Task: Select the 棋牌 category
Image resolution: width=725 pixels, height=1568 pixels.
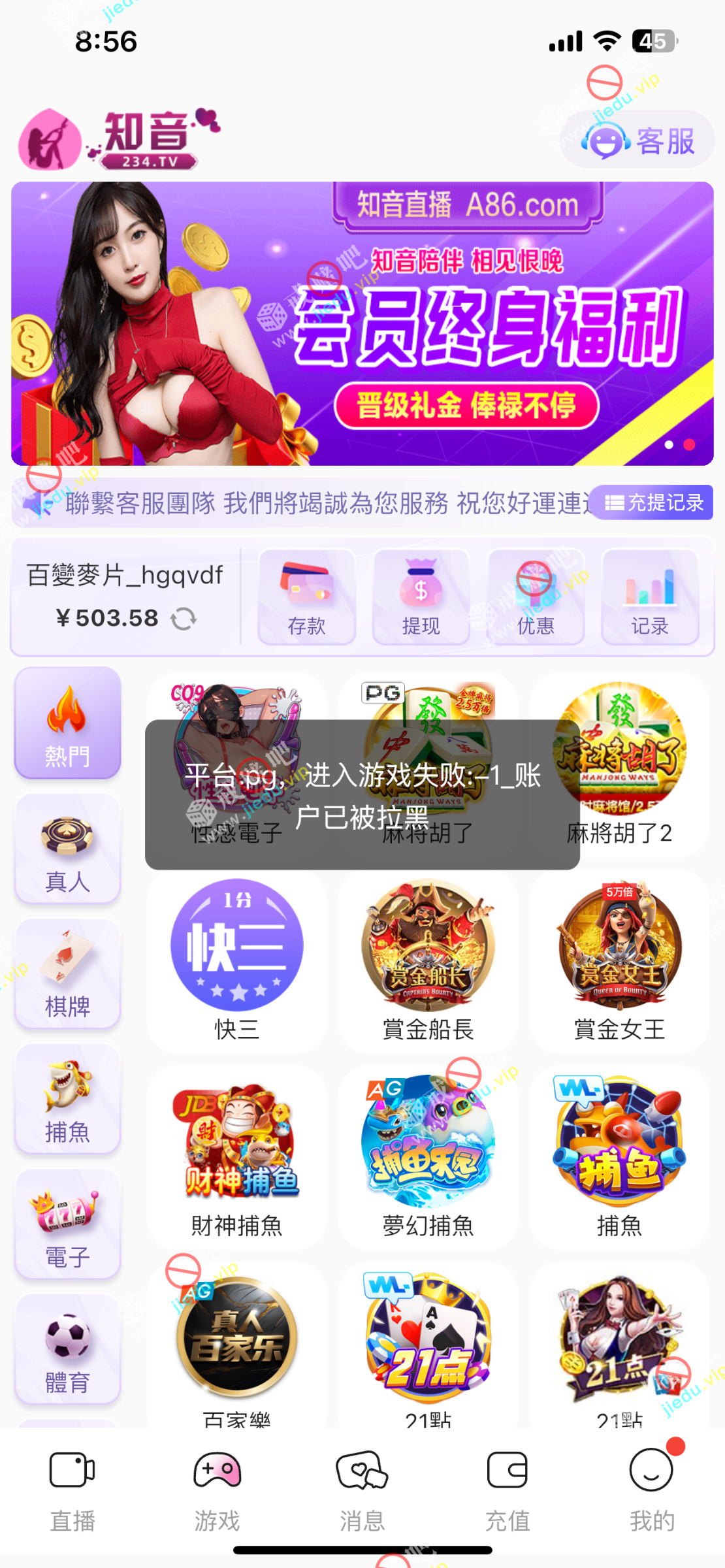Action: [67, 974]
